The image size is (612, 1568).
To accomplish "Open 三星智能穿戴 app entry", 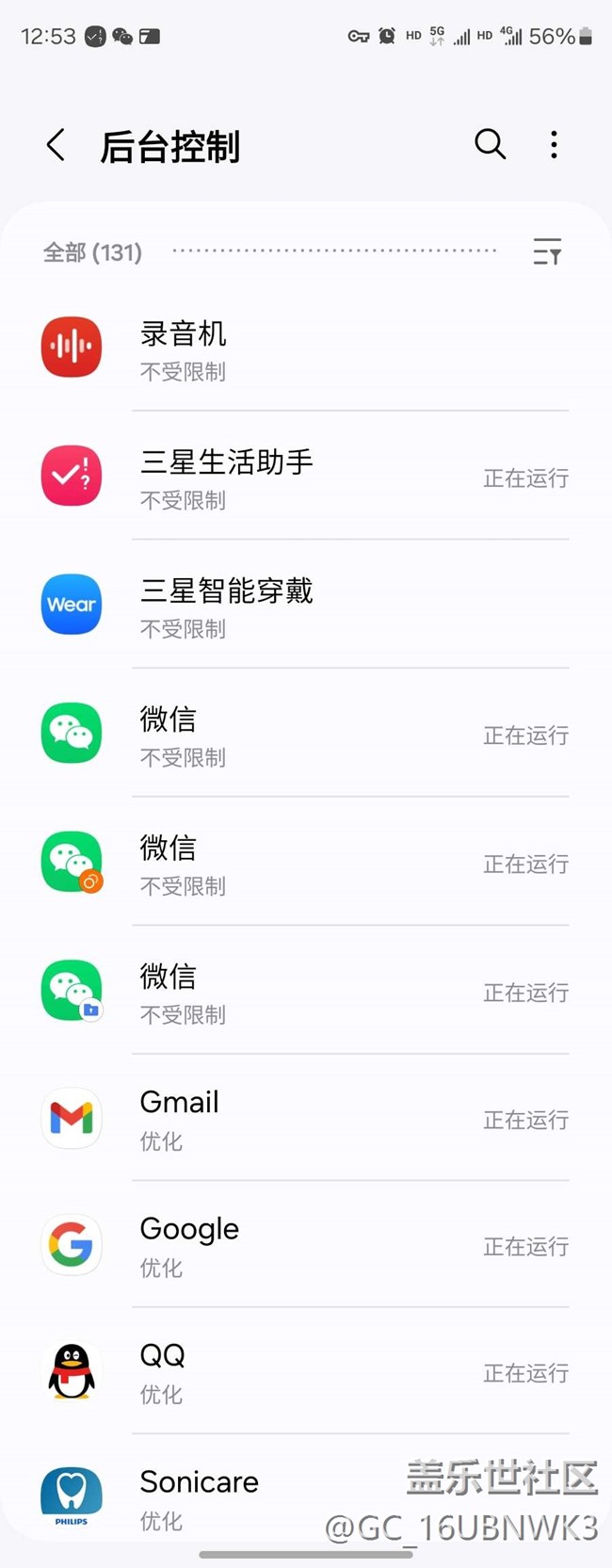I will click(306, 606).
